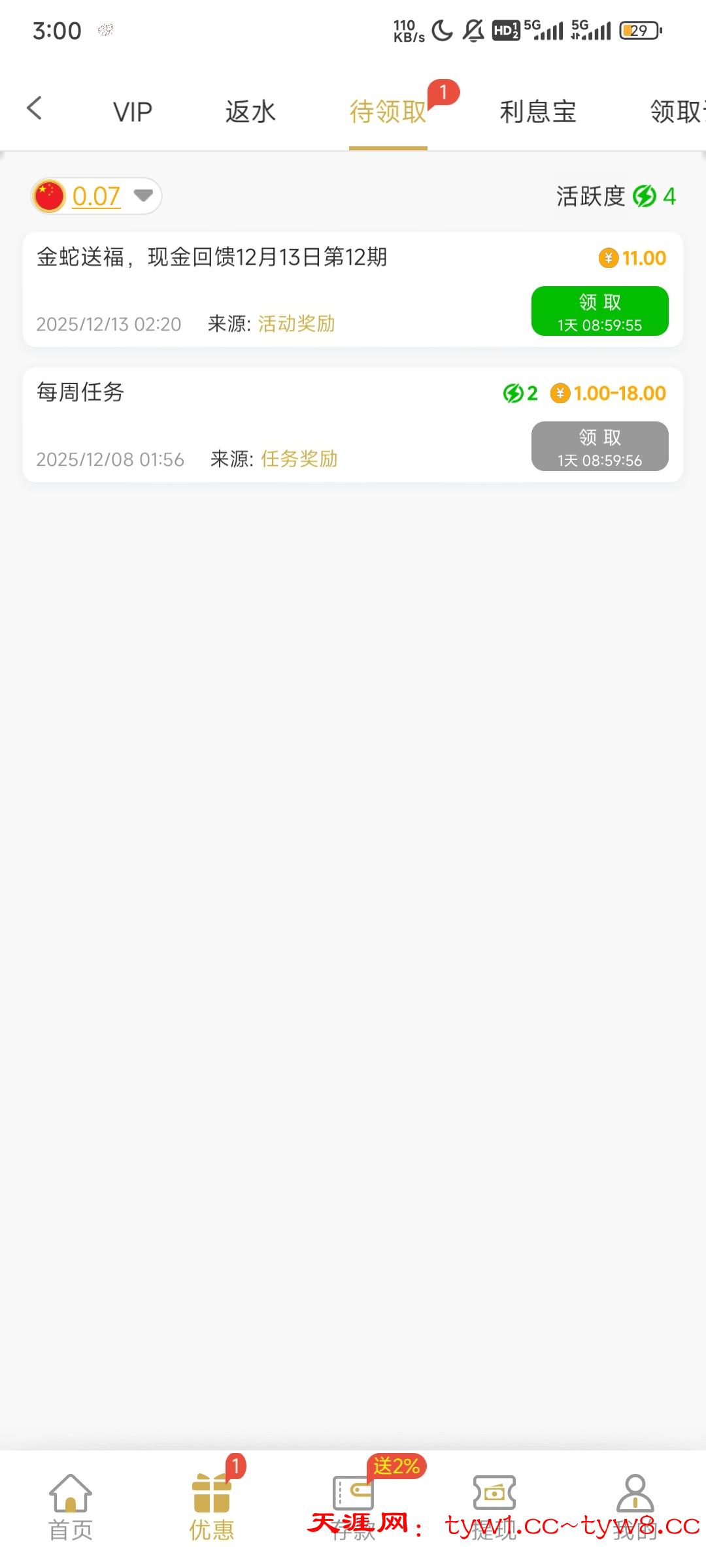Tap 领取 on the 每周任务 reward

tap(599, 446)
